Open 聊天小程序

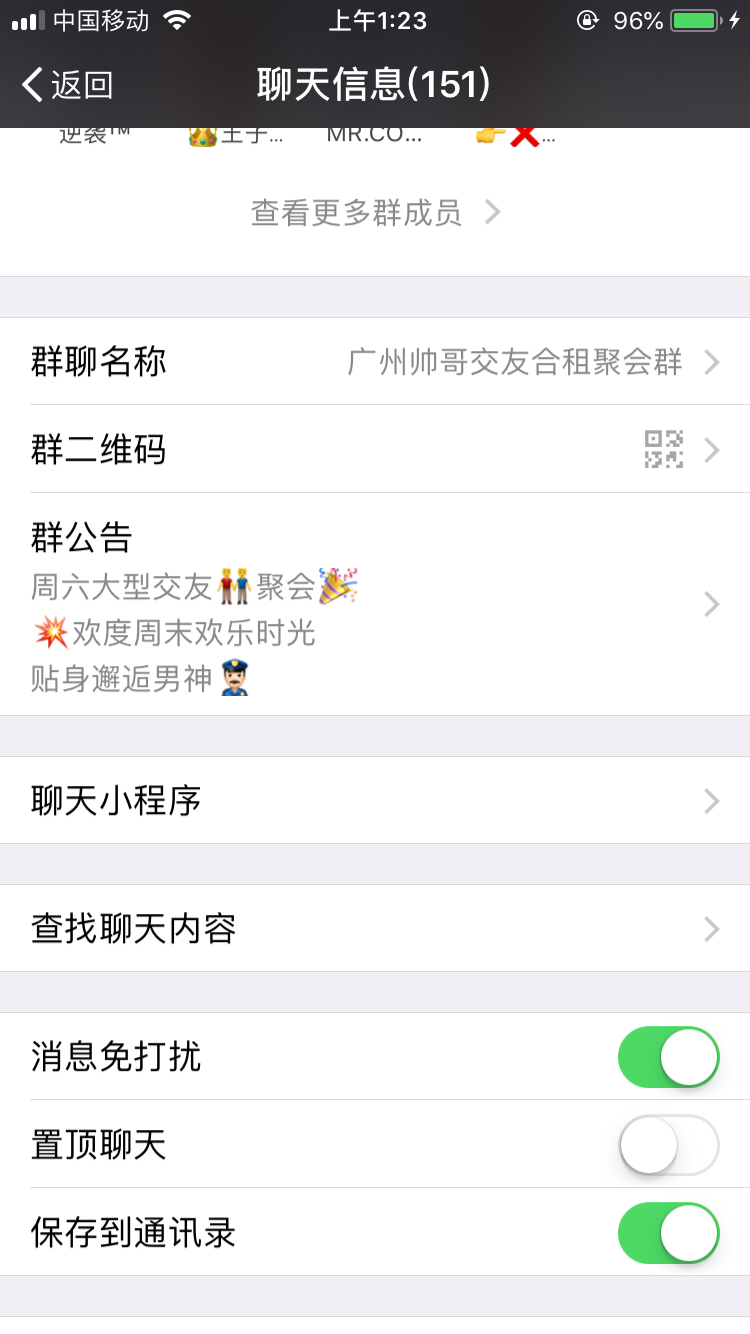coord(375,800)
